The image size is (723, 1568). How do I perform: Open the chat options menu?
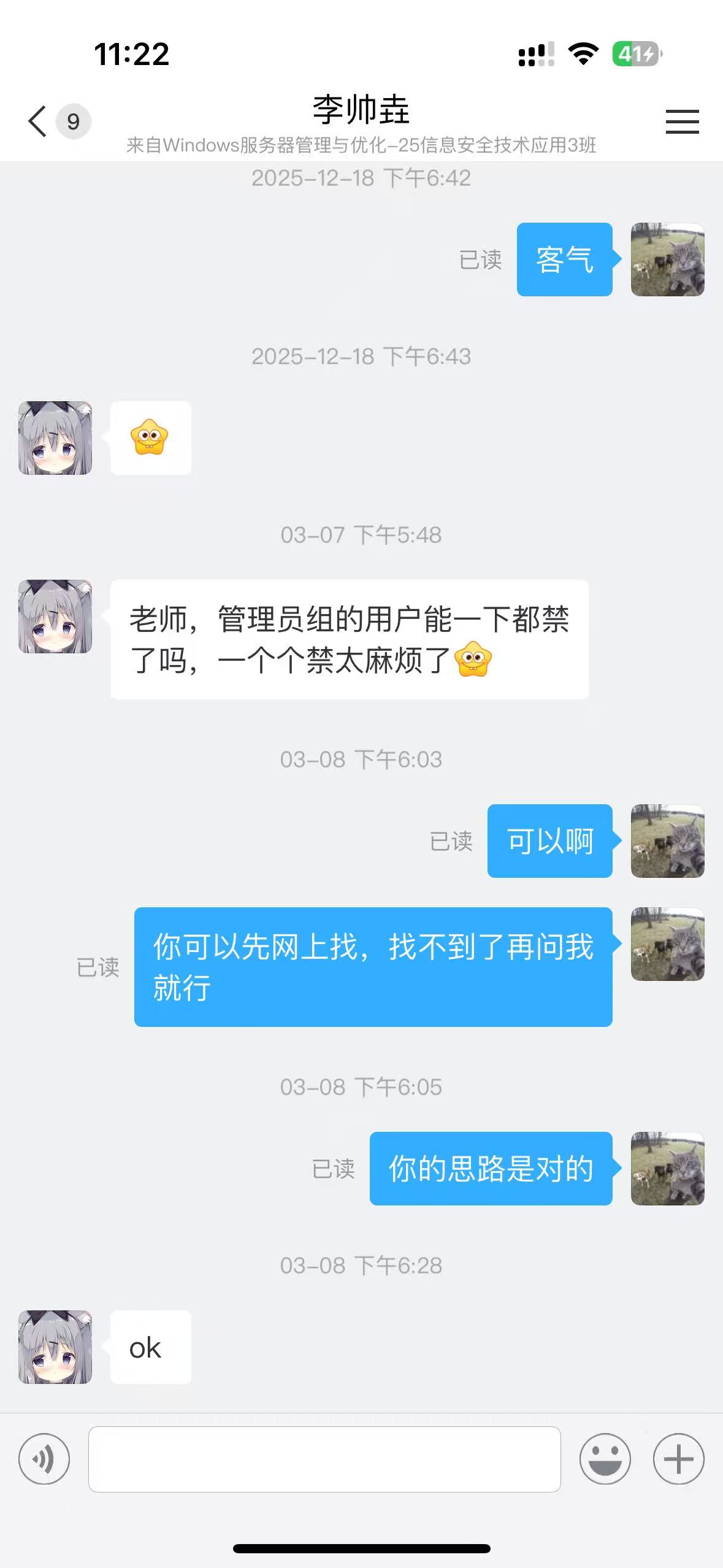coord(682,121)
